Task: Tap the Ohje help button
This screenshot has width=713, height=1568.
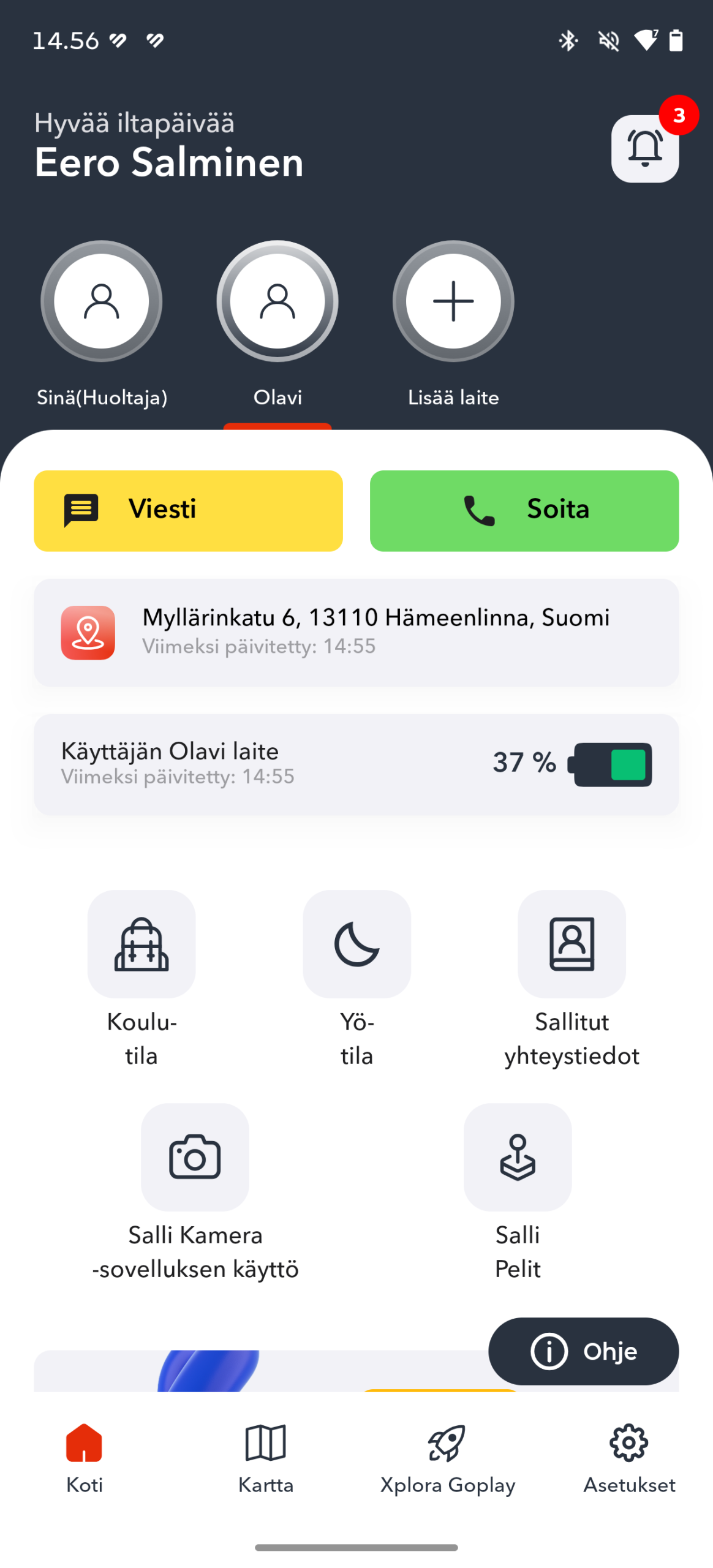Action: [x=583, y=1351]
